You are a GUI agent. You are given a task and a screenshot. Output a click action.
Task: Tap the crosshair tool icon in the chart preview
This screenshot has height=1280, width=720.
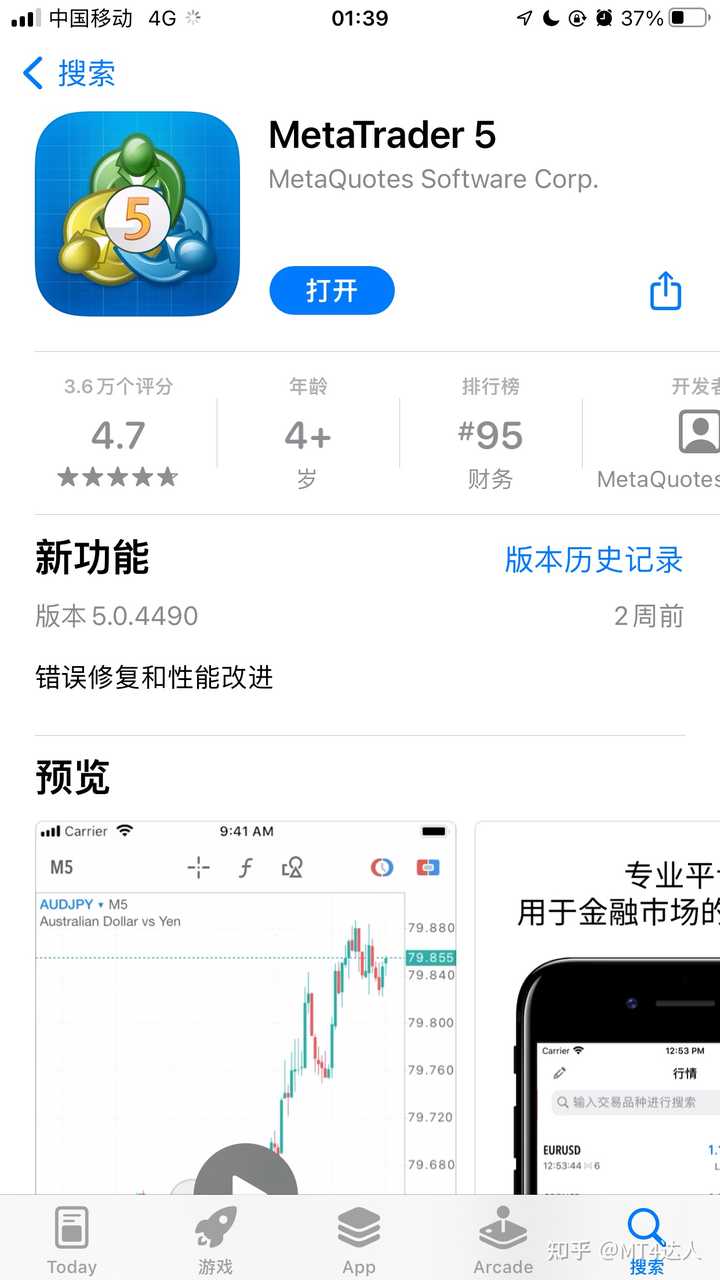tap(197, 868)
